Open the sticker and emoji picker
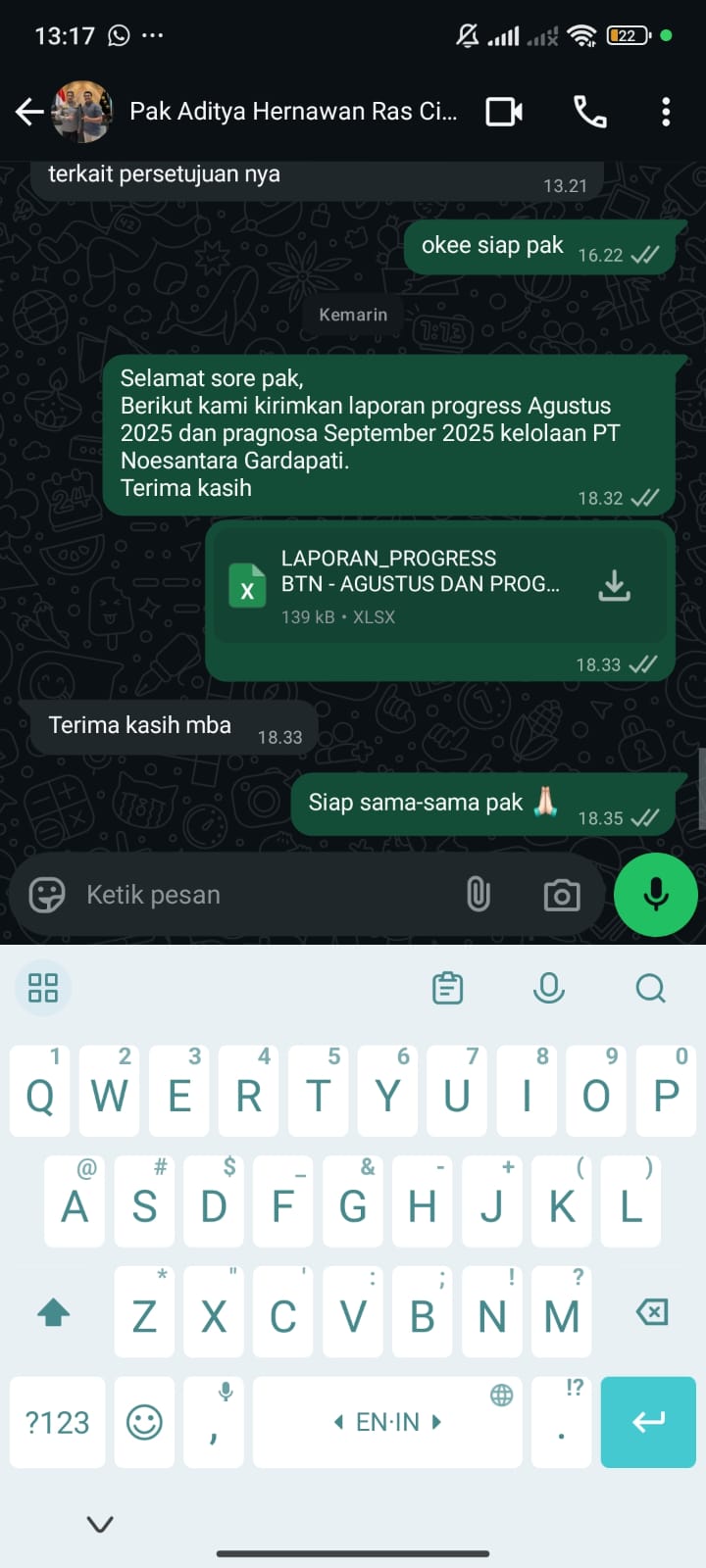 46,895
